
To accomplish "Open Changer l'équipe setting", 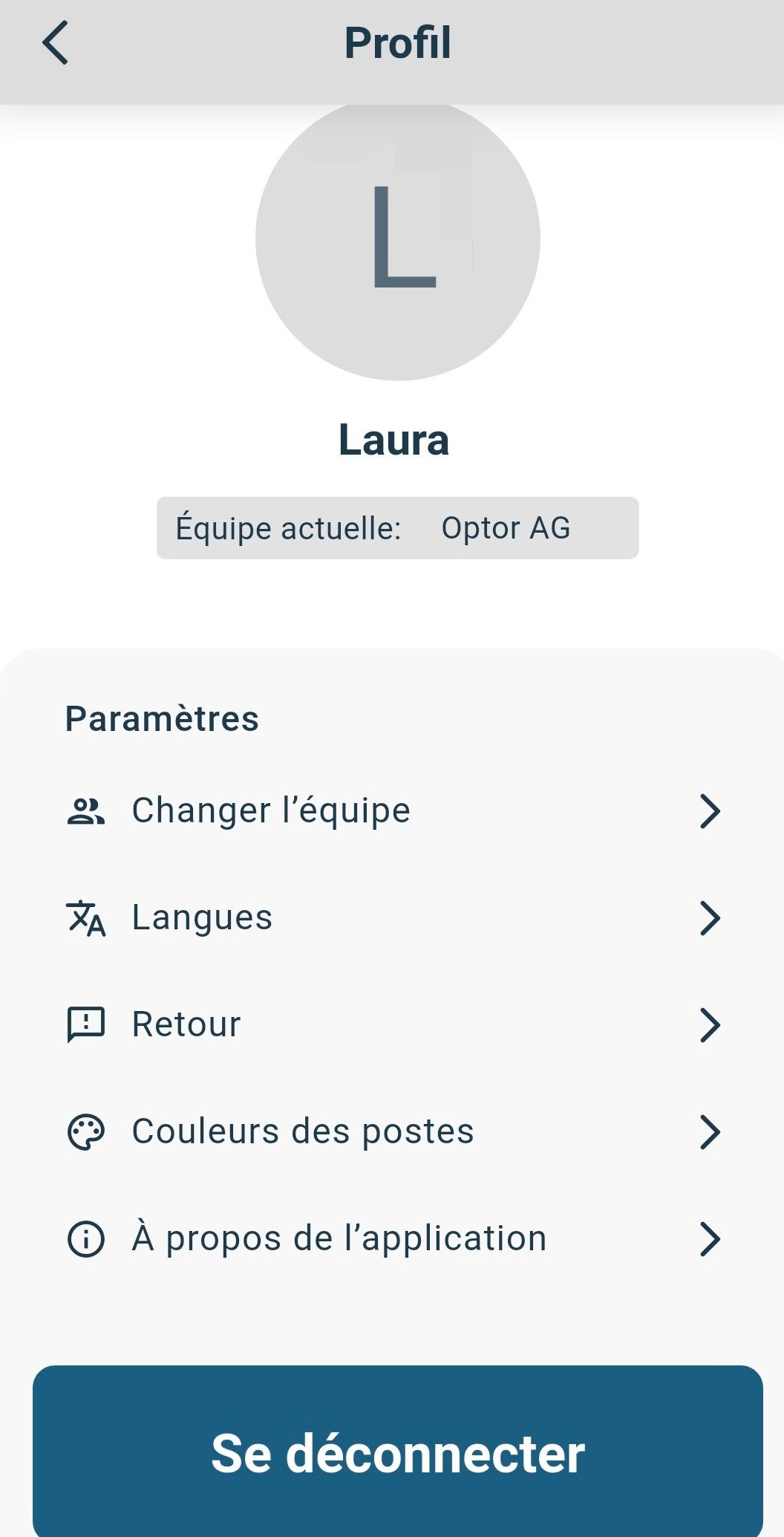I will (x=392, y=810).
